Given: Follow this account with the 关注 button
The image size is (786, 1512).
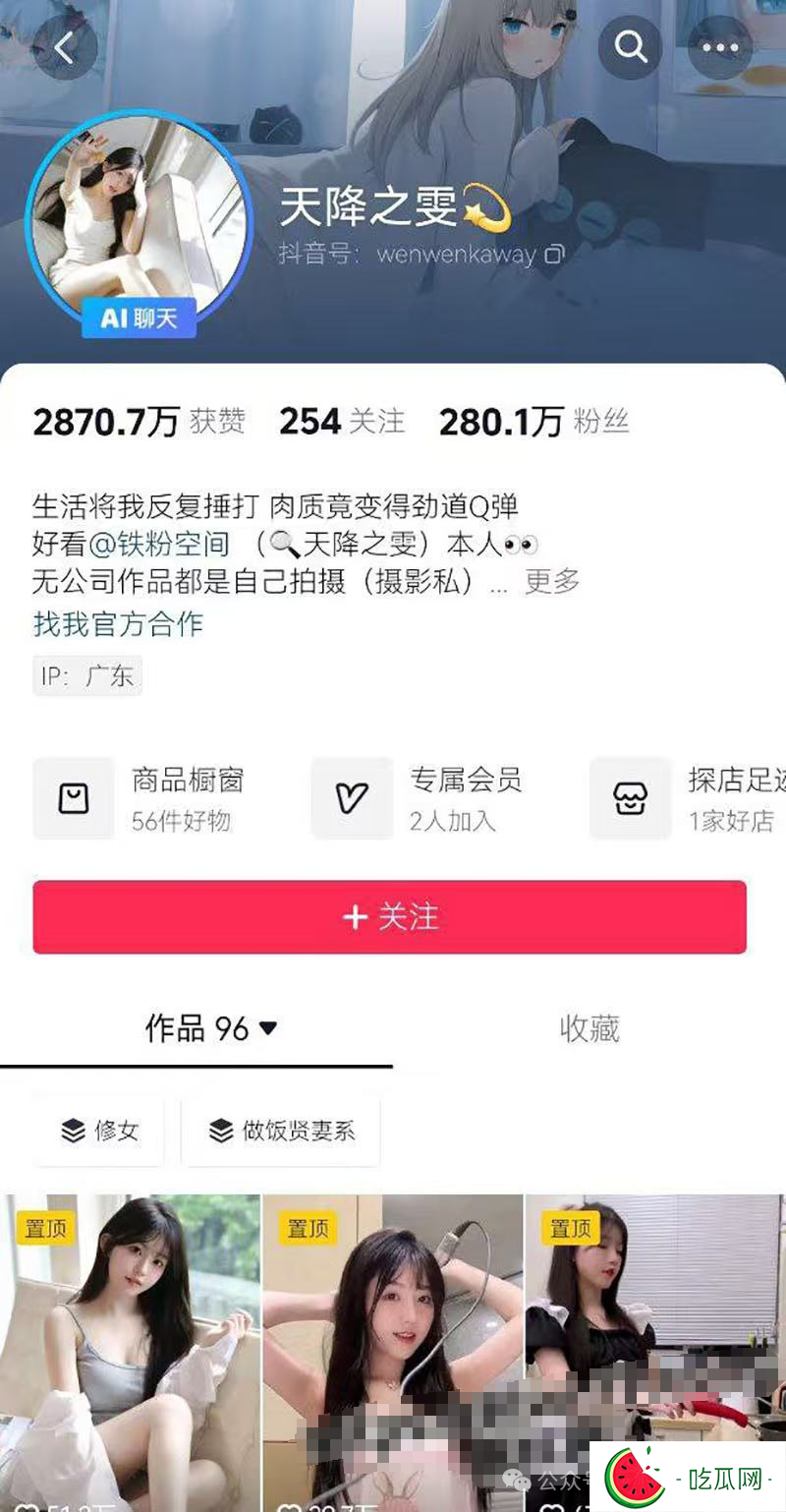Looking at the screenshot, I should pyautogui.click(x=389, y=917).
